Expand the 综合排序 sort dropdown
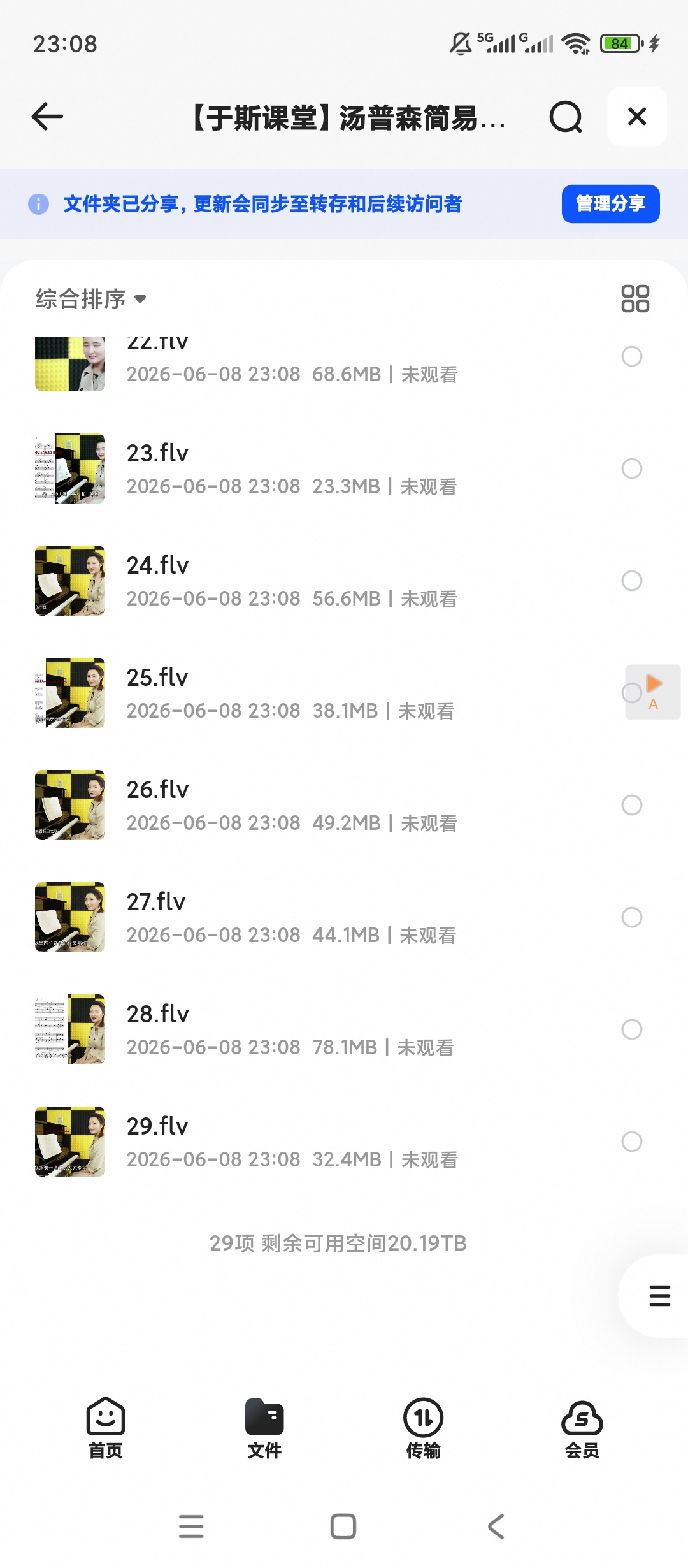The width and height of the screenshot is (688, 1568). point(91,299)
